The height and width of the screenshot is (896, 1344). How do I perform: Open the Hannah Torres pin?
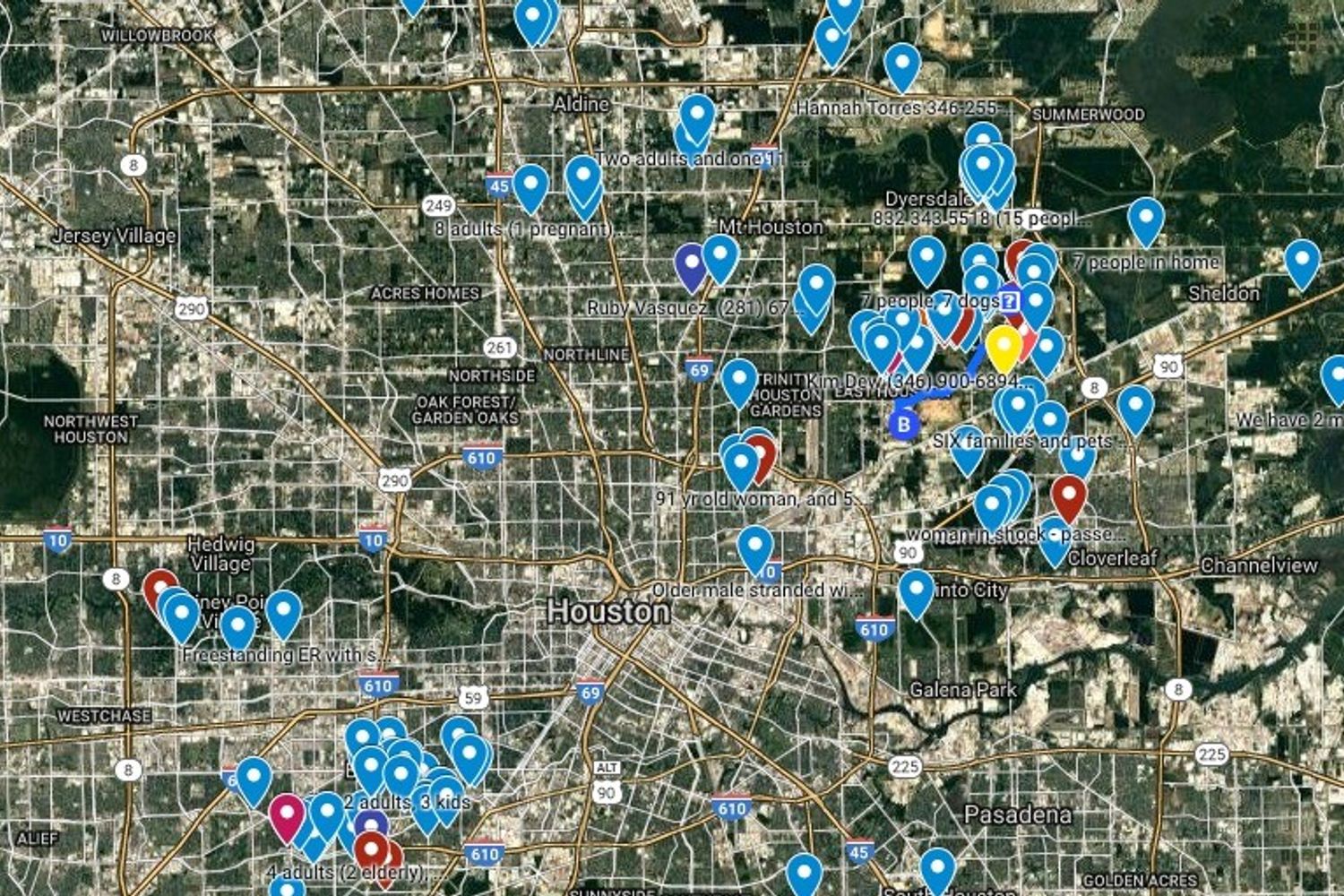pyautogui.click(x=902, y=65)
